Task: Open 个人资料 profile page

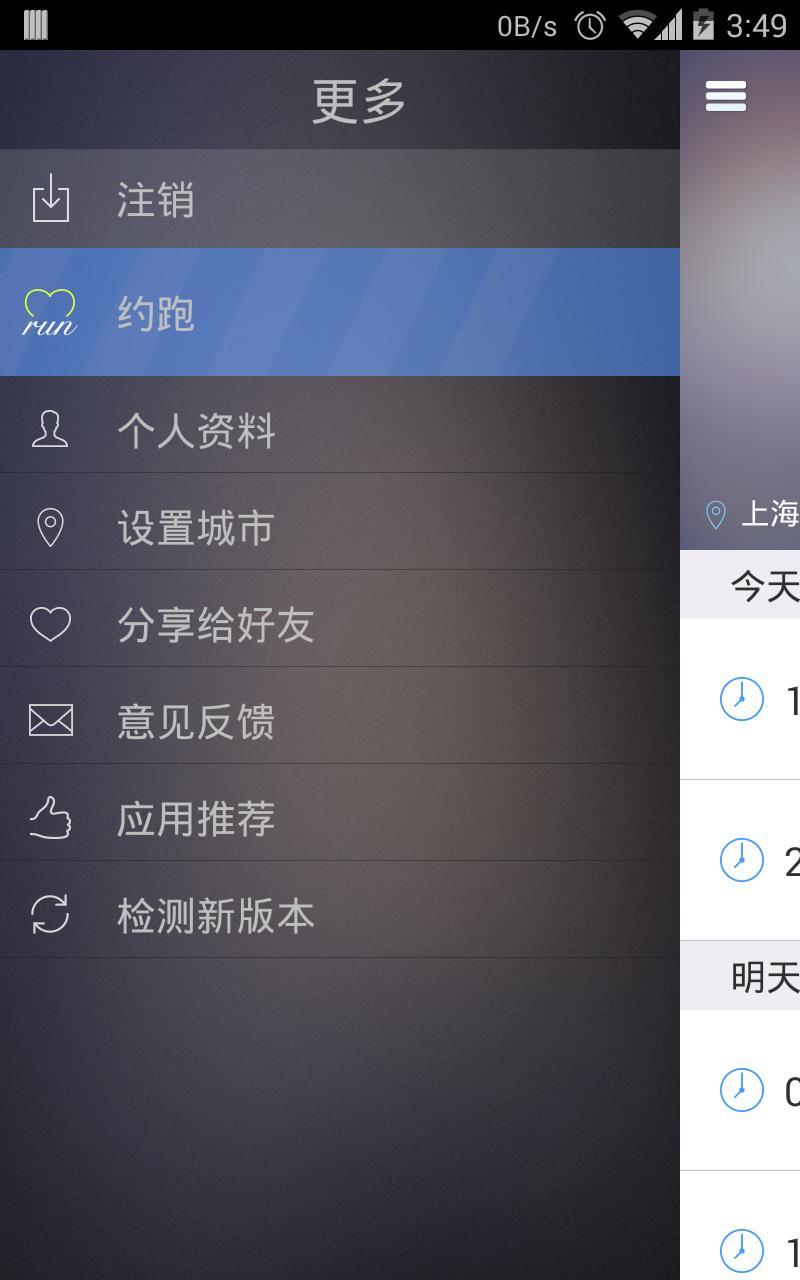Action: tap(195, 430)
